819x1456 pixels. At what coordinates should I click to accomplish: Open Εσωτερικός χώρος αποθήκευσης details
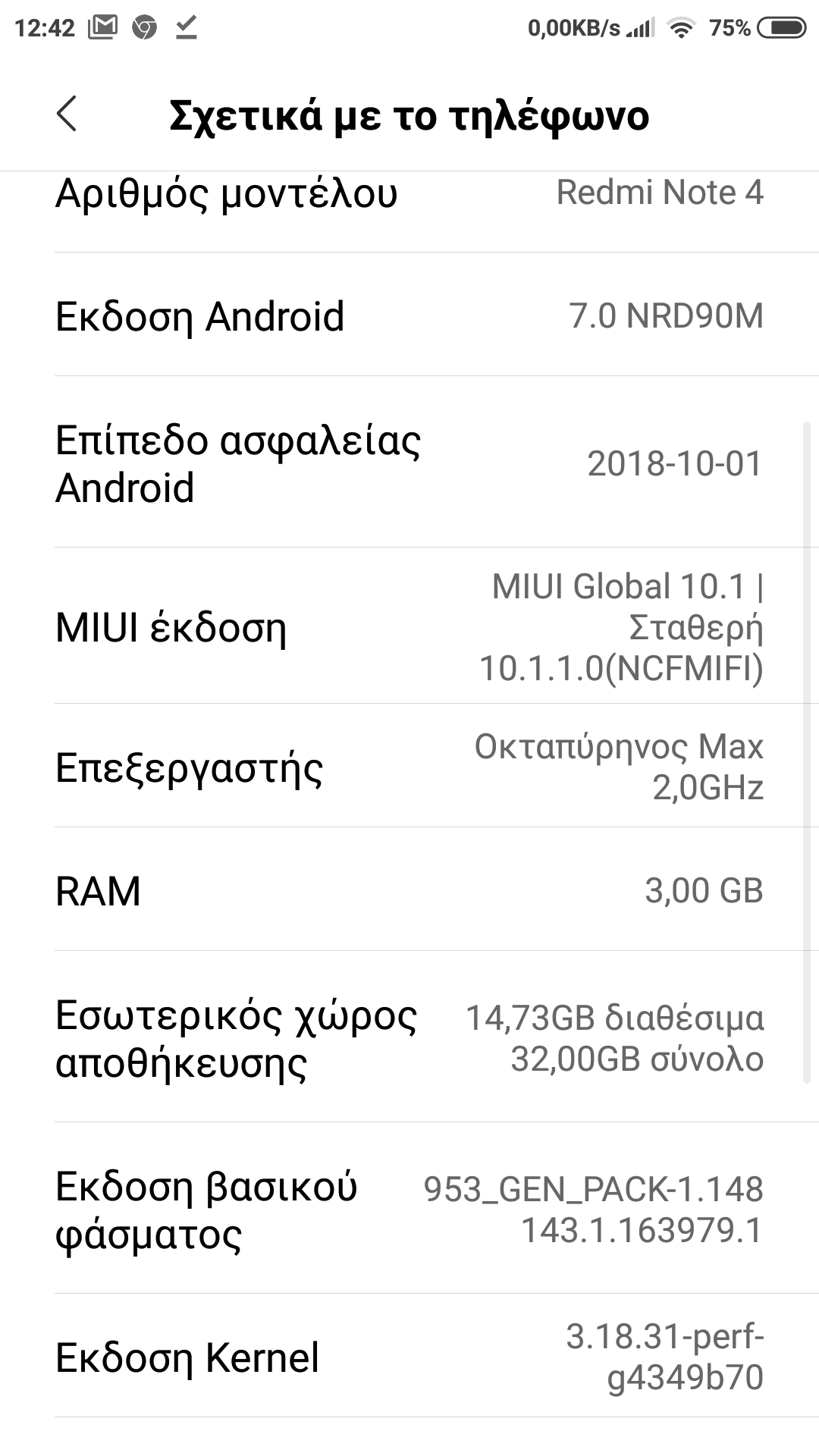click(409, 1037)
